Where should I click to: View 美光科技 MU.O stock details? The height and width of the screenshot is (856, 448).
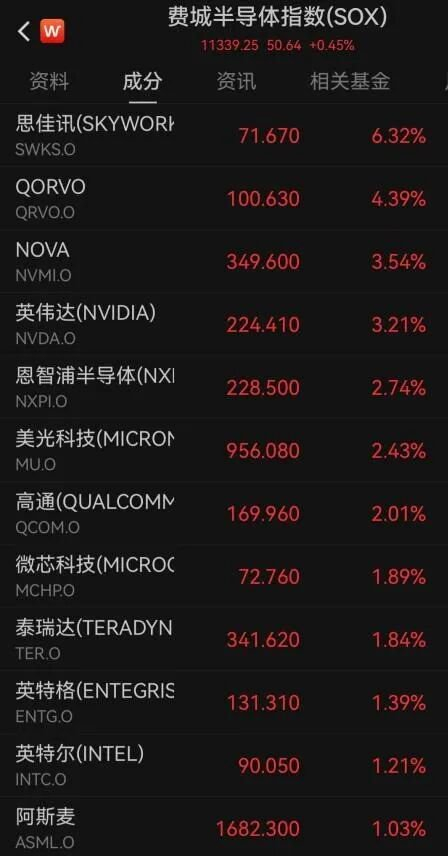[x=224, y=450]
